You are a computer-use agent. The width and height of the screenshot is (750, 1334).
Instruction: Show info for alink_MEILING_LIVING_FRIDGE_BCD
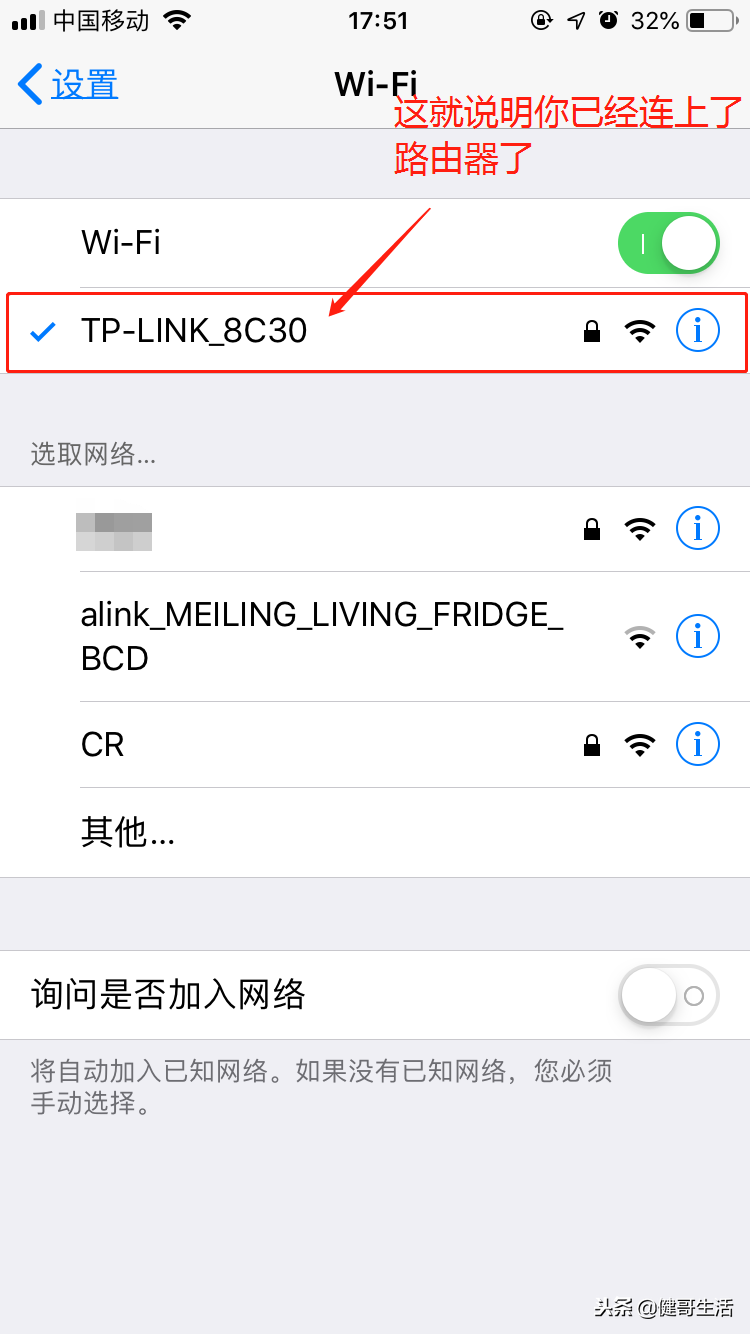click(x=698, y=636)
